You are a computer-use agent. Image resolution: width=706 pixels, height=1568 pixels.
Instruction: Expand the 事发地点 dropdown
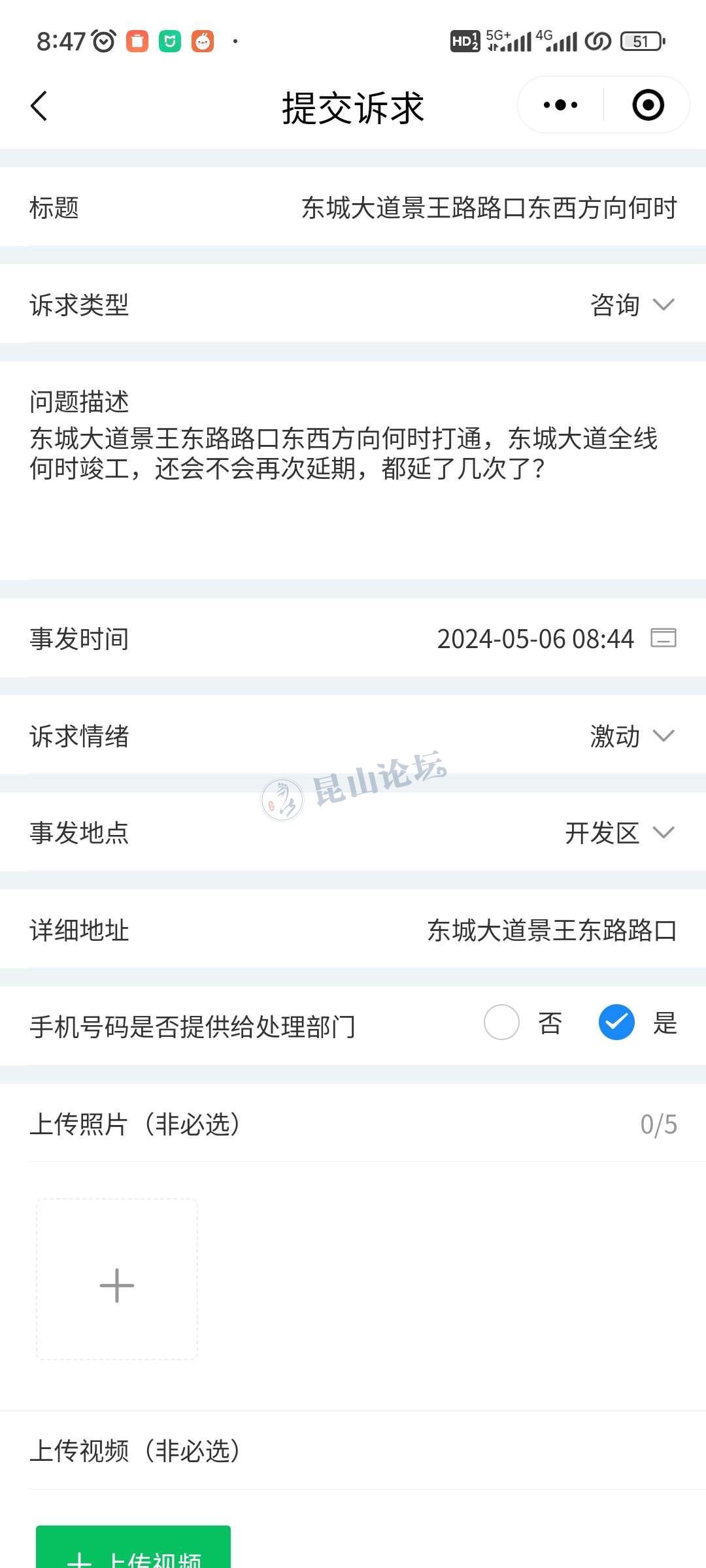tap(619, 833)
